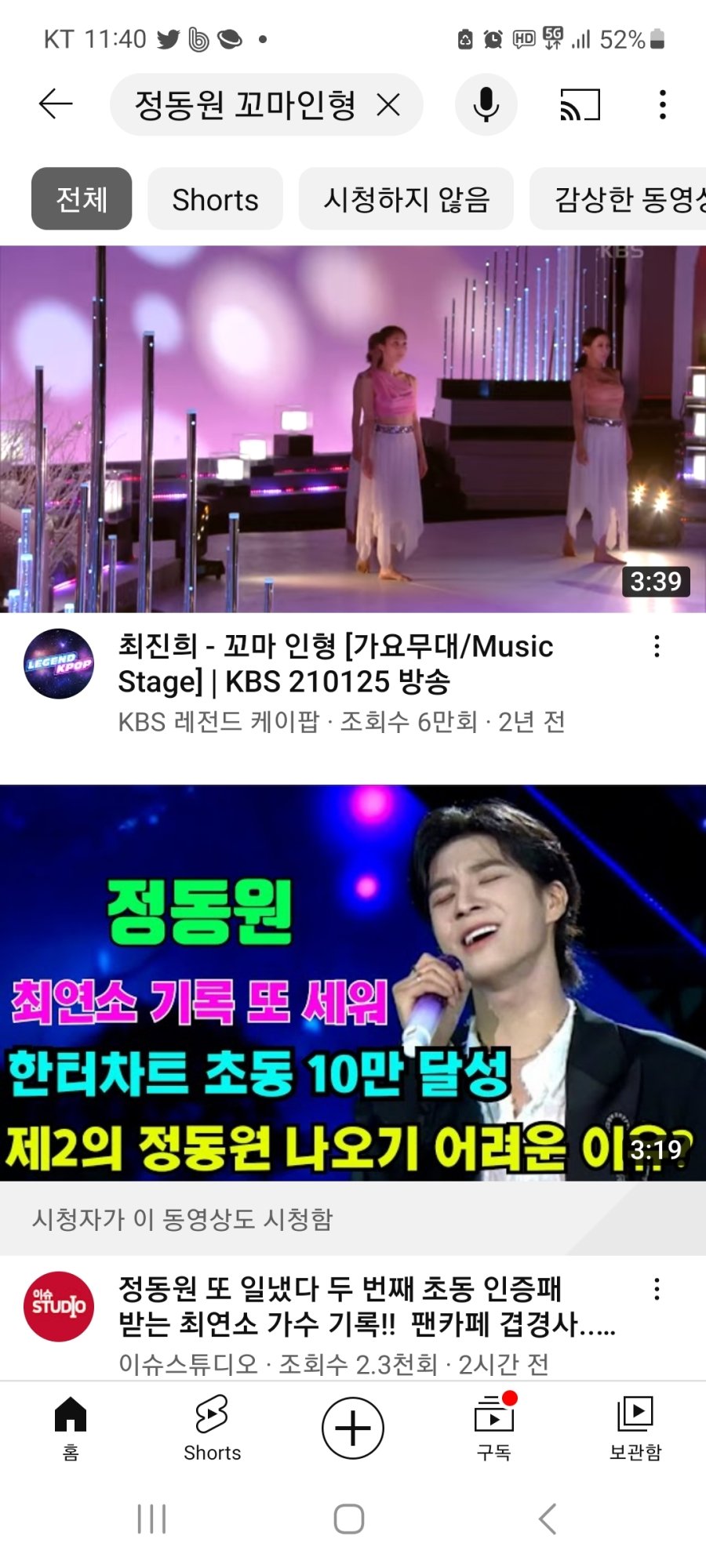Open options for 정동원 또 일냈다 video

(657, 1290)
